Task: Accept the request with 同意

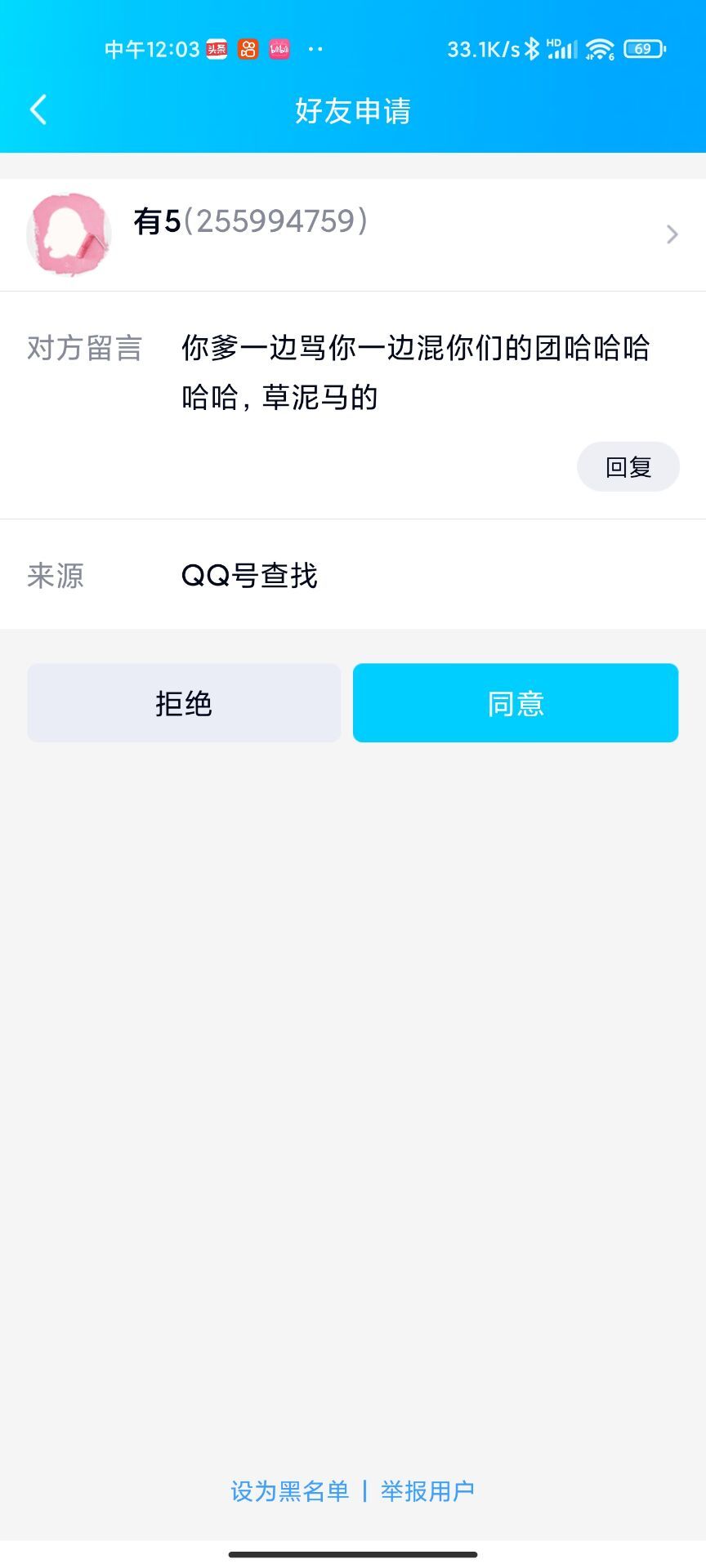Action: click(x=516, y=703)
